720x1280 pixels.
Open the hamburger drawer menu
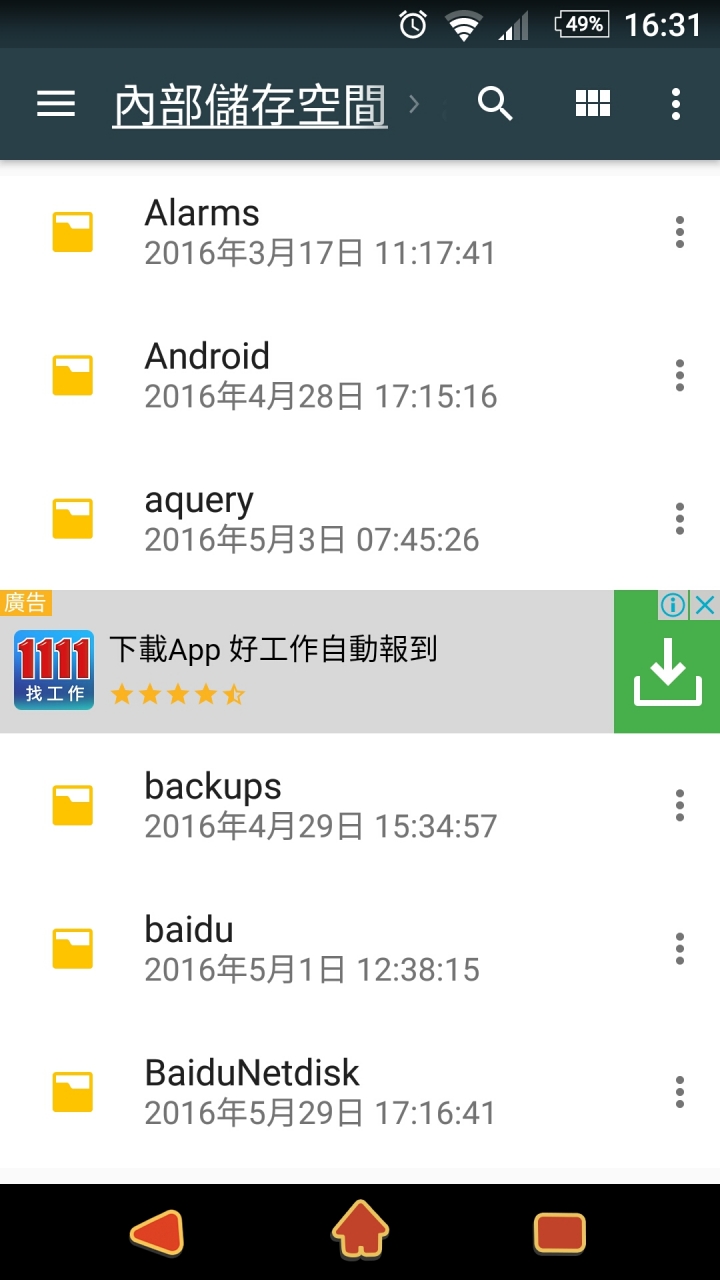pos(56,103)
